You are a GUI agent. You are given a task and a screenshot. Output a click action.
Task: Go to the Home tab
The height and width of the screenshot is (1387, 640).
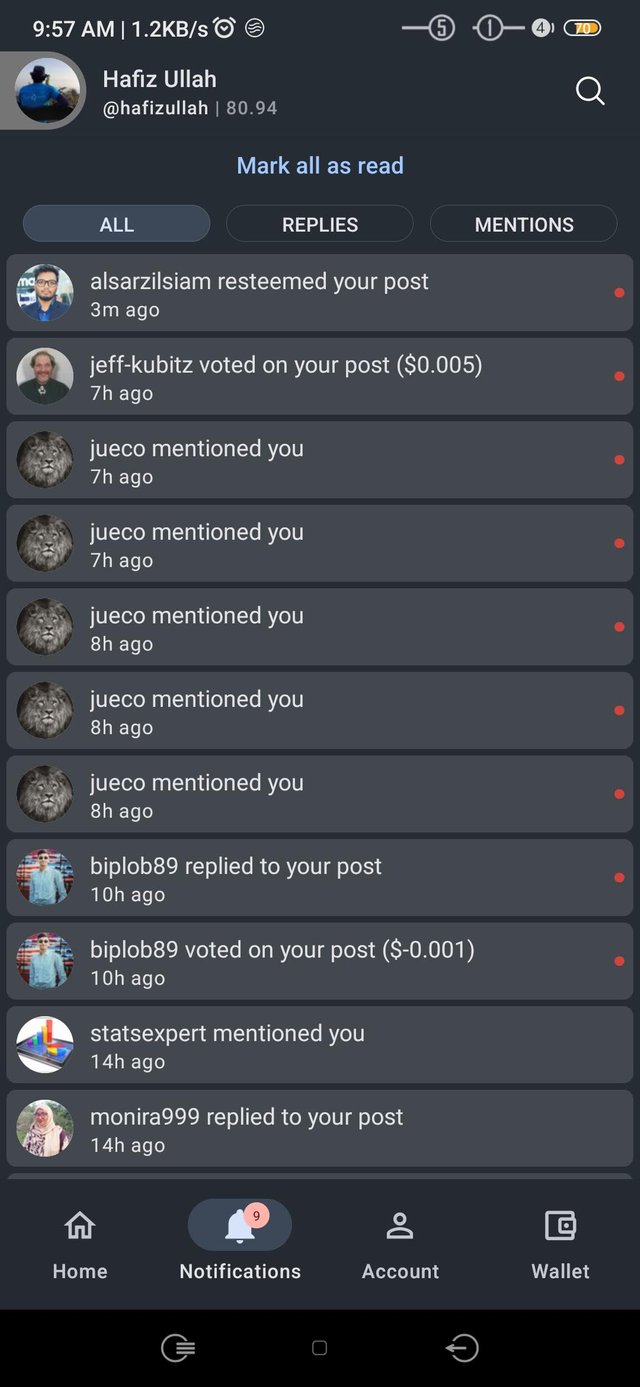tap(80, 1243)
